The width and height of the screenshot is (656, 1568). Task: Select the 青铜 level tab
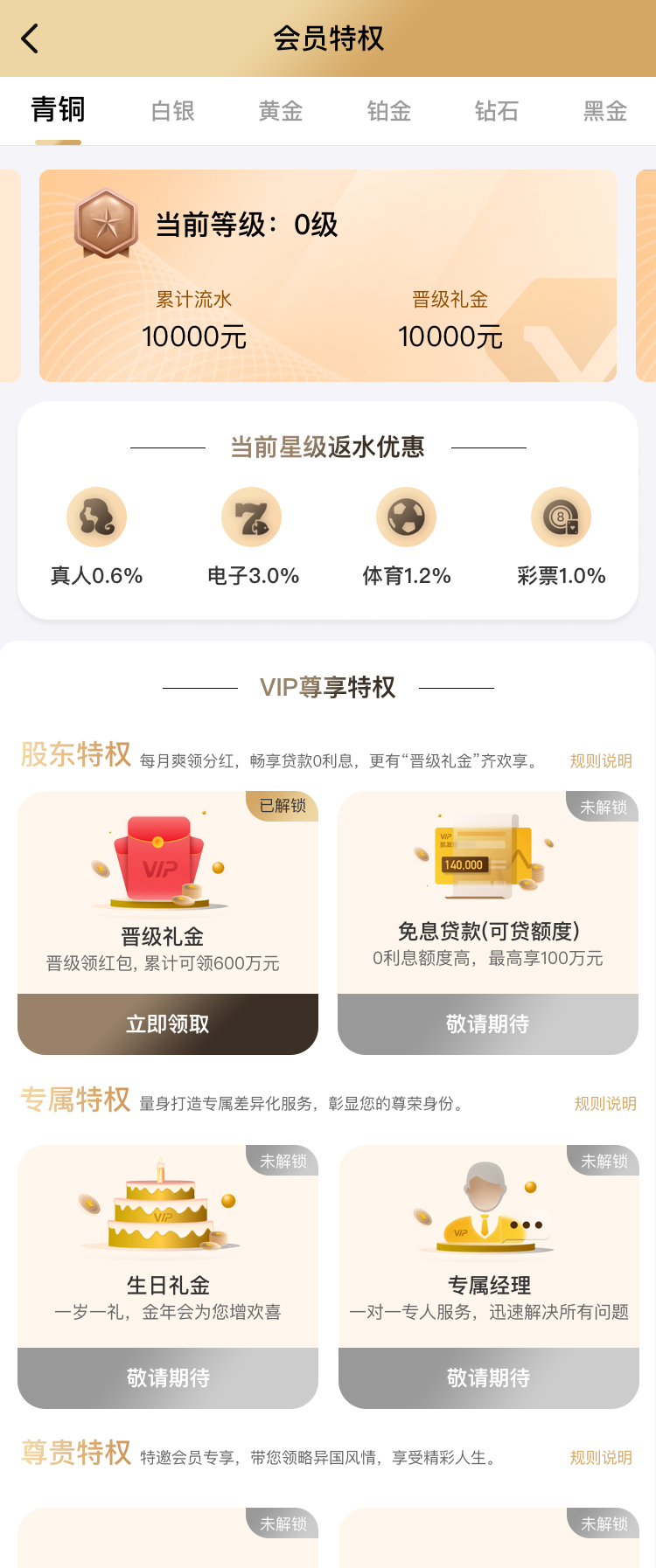point(58,111)
